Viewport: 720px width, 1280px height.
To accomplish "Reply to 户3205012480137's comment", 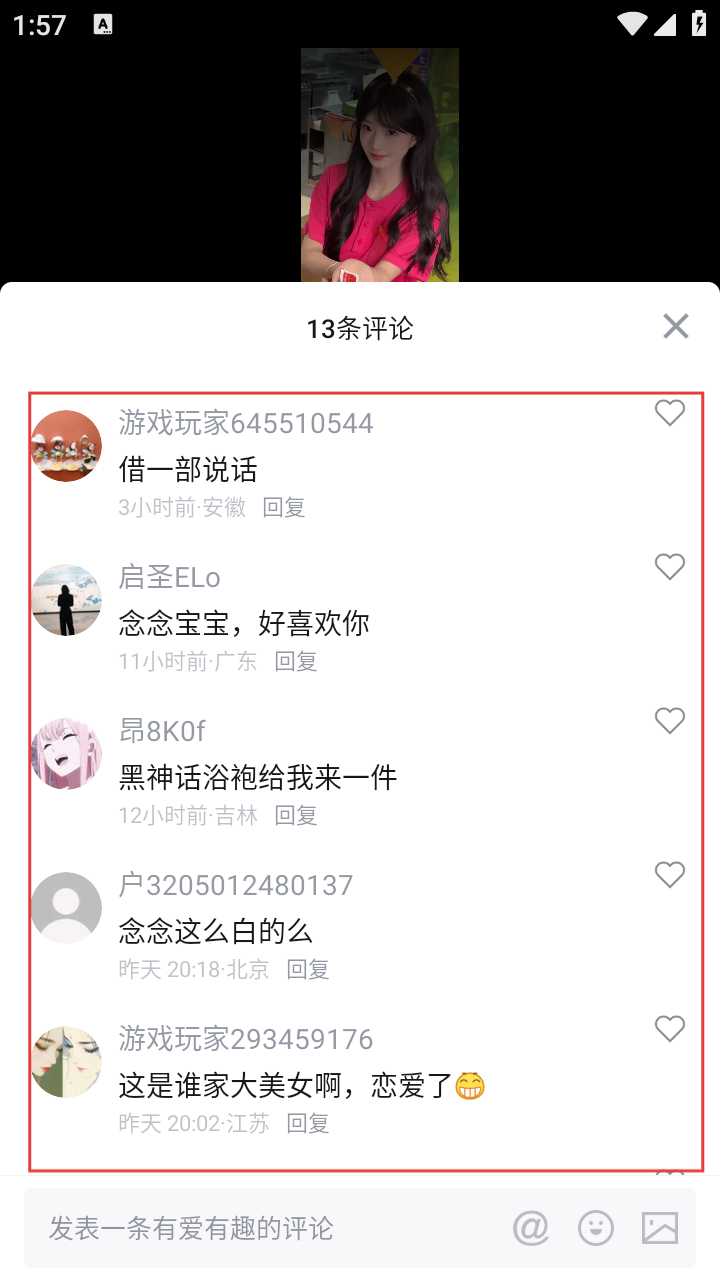I will [x=308, y=969].
